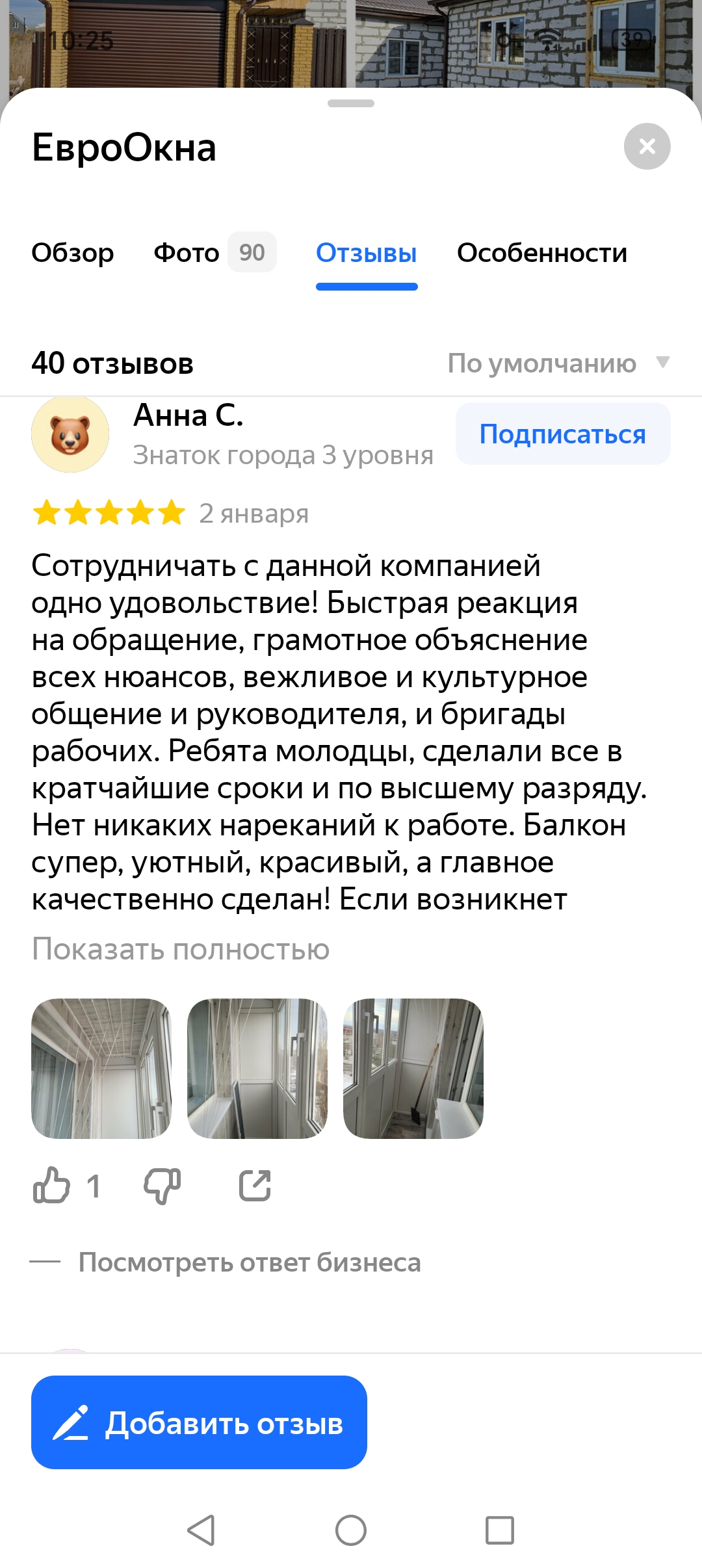Open the third balcony photo in the review
The width and height of the screenshot is (702, 1568).
coord(413,1068)
